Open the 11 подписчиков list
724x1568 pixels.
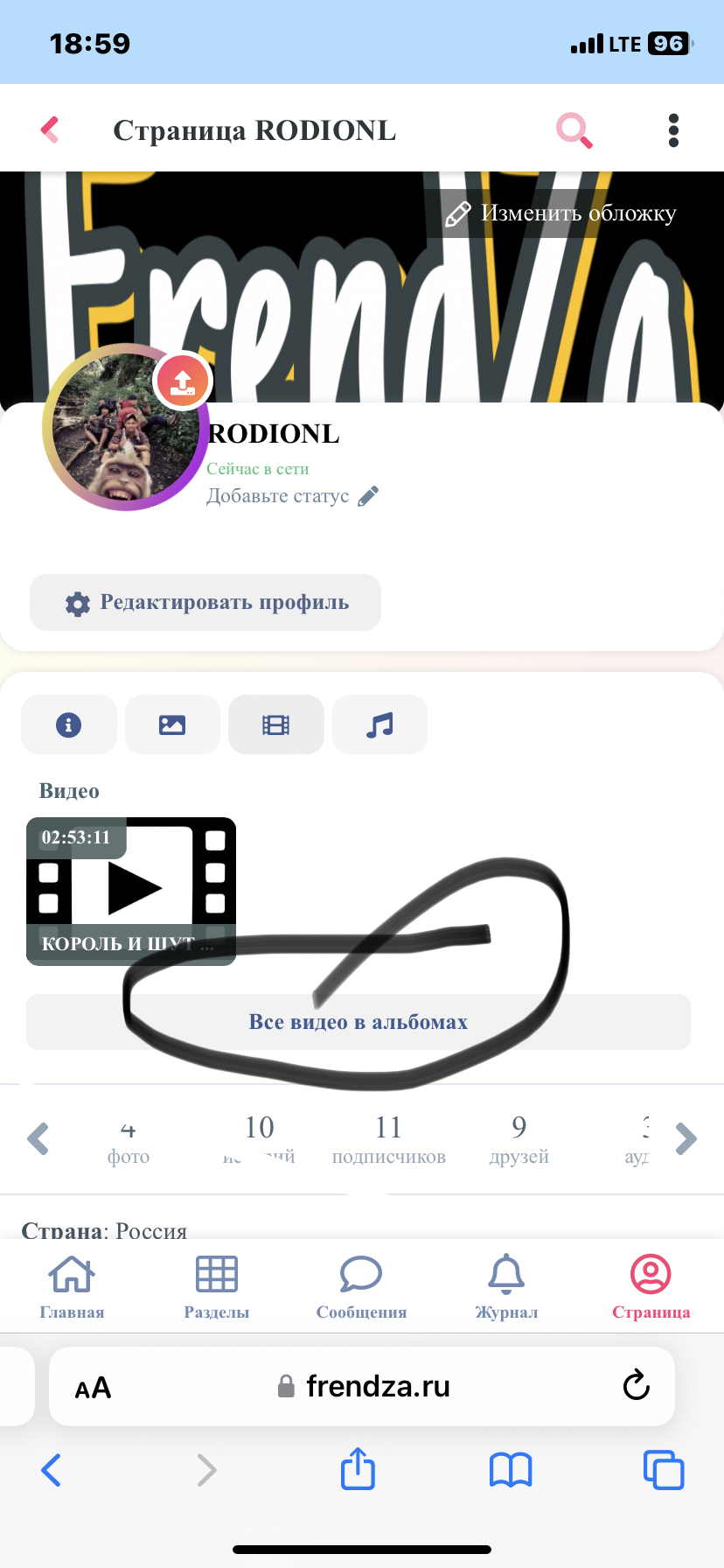point(388,1139)
